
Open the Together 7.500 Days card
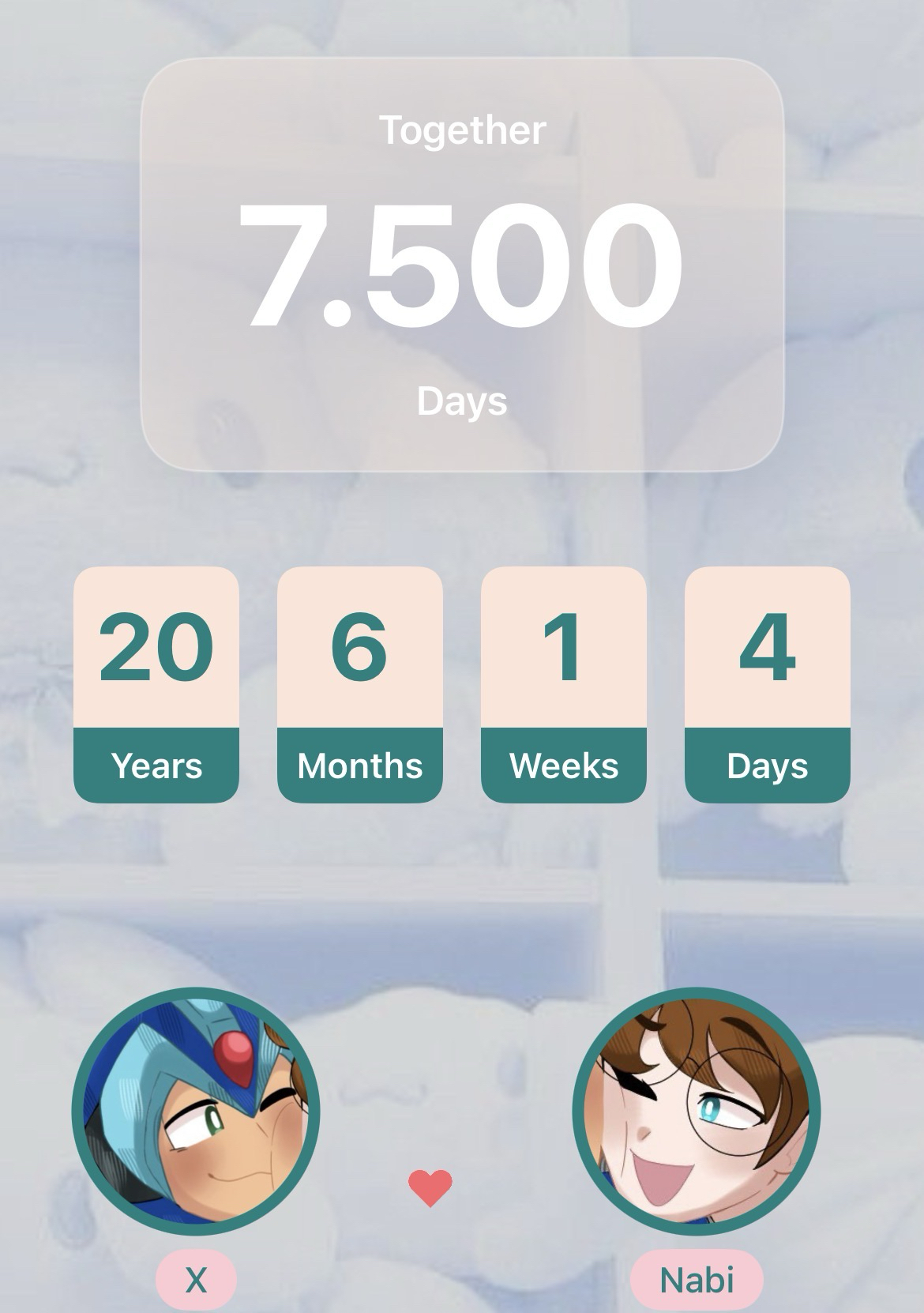click(x=462, y=265)
